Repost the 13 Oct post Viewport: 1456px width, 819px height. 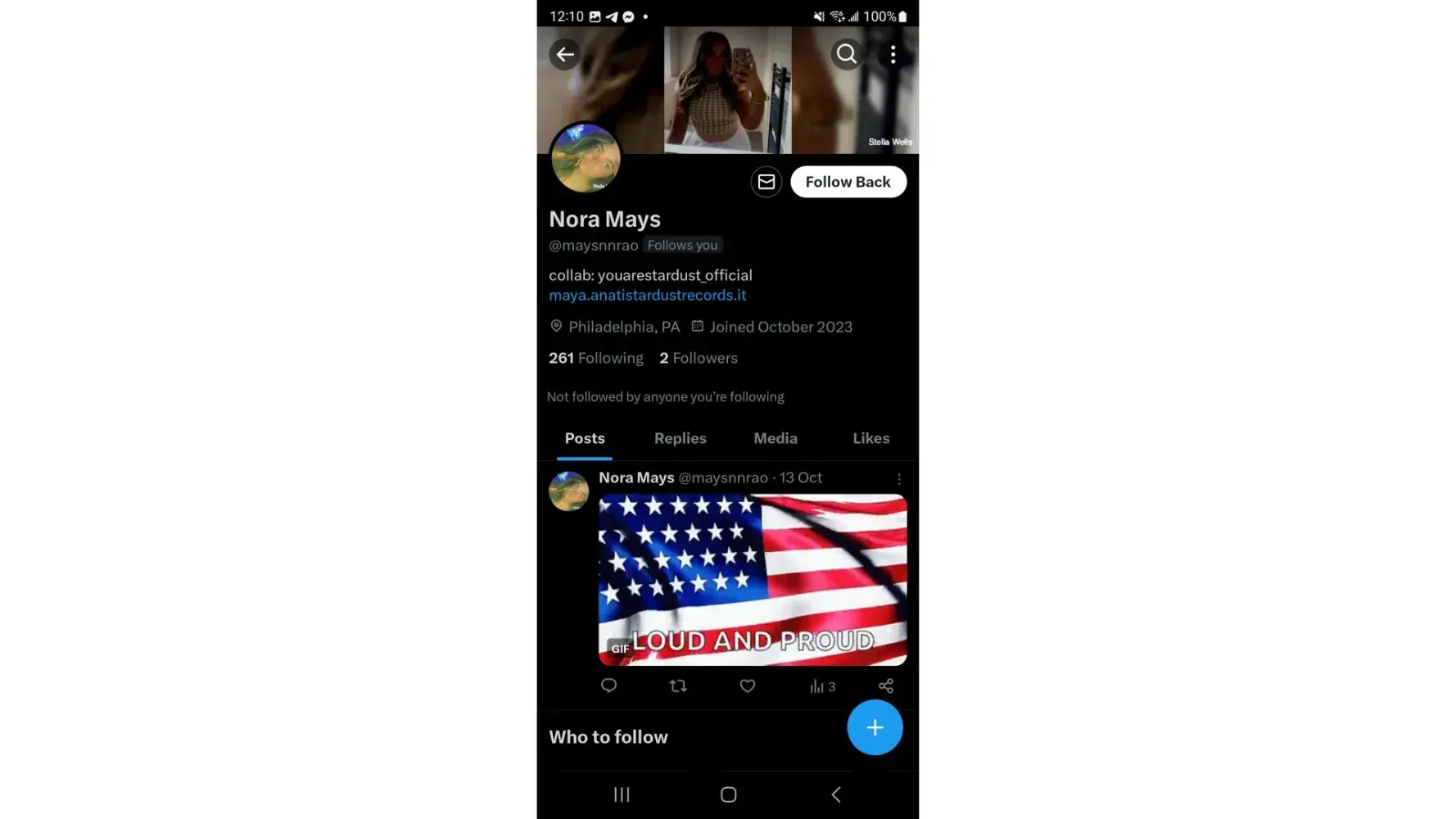point(678,686)
